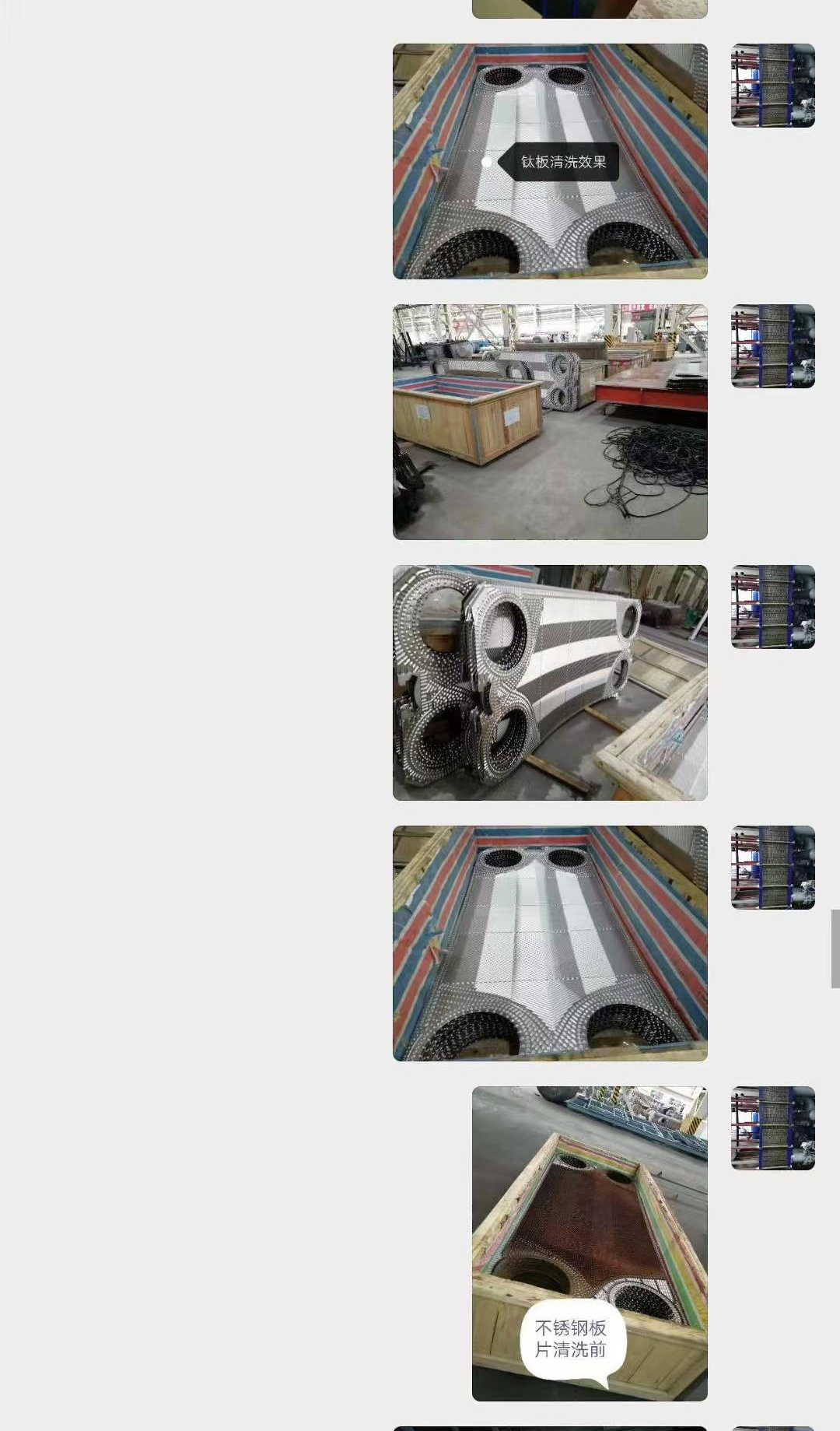Image resolution: width=840 pixels, height=1431 pixels.
Task: View the photo of plates standing upright
Action: coord(550,682)
